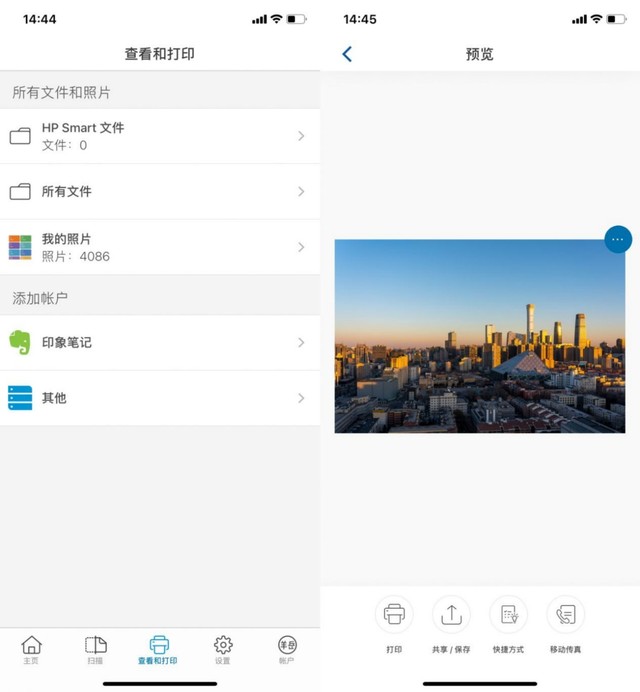
Task: Choose 共享 / 保存 for the photo
Action: click(x=451, y=620)
